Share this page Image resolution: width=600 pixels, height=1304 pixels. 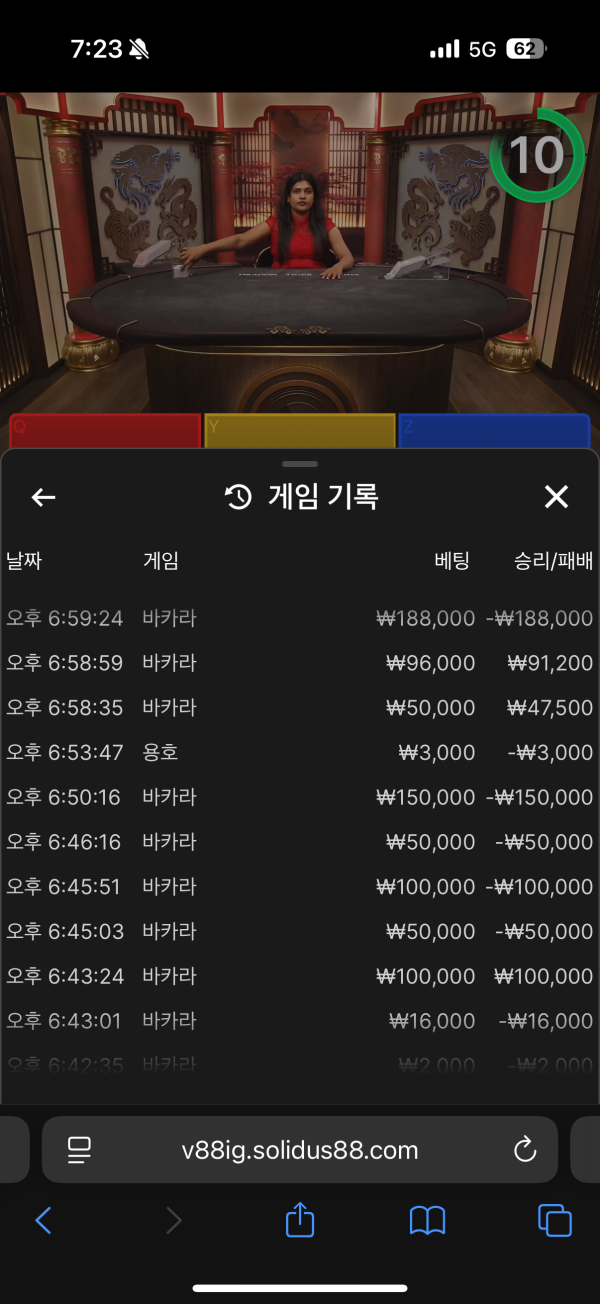[300, 1220]
